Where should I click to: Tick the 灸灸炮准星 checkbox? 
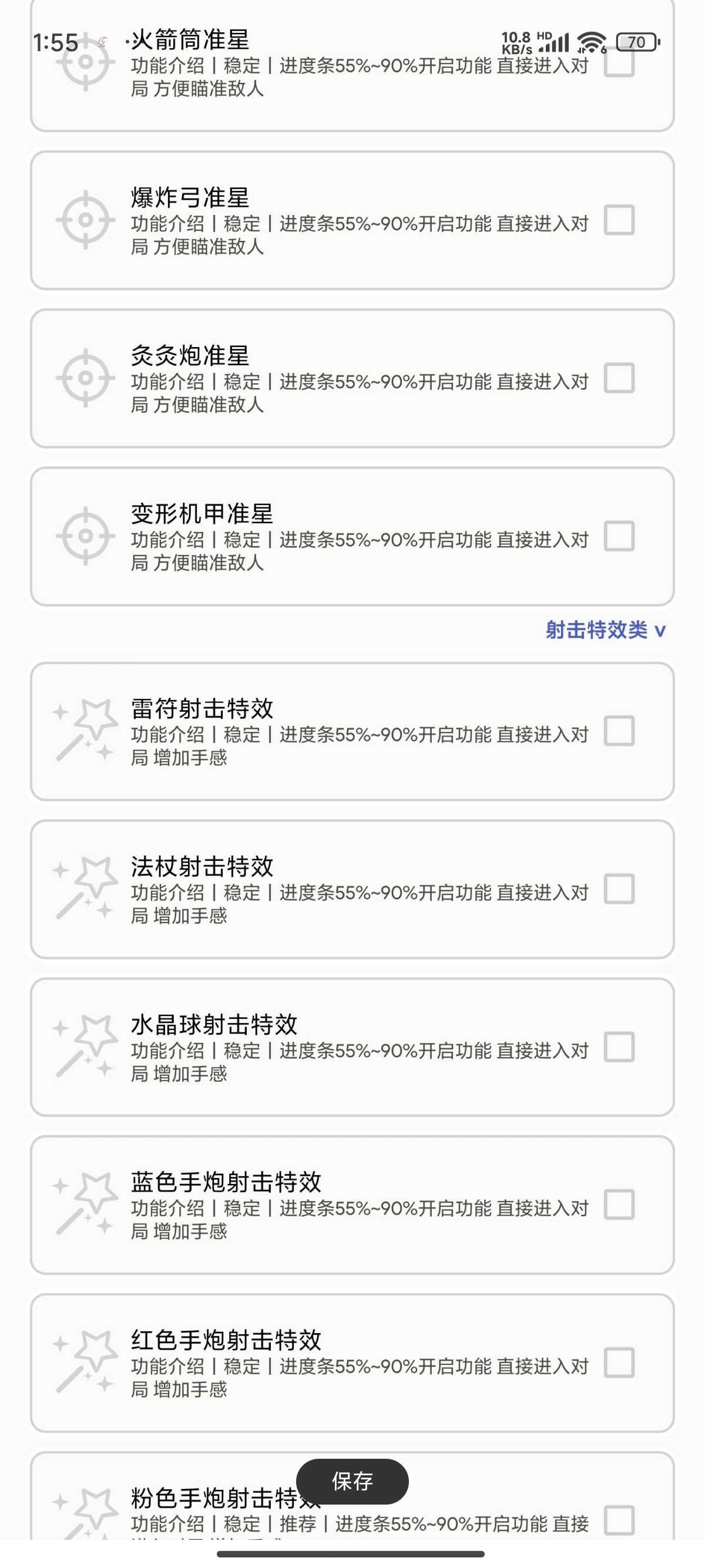click(619, 378)
